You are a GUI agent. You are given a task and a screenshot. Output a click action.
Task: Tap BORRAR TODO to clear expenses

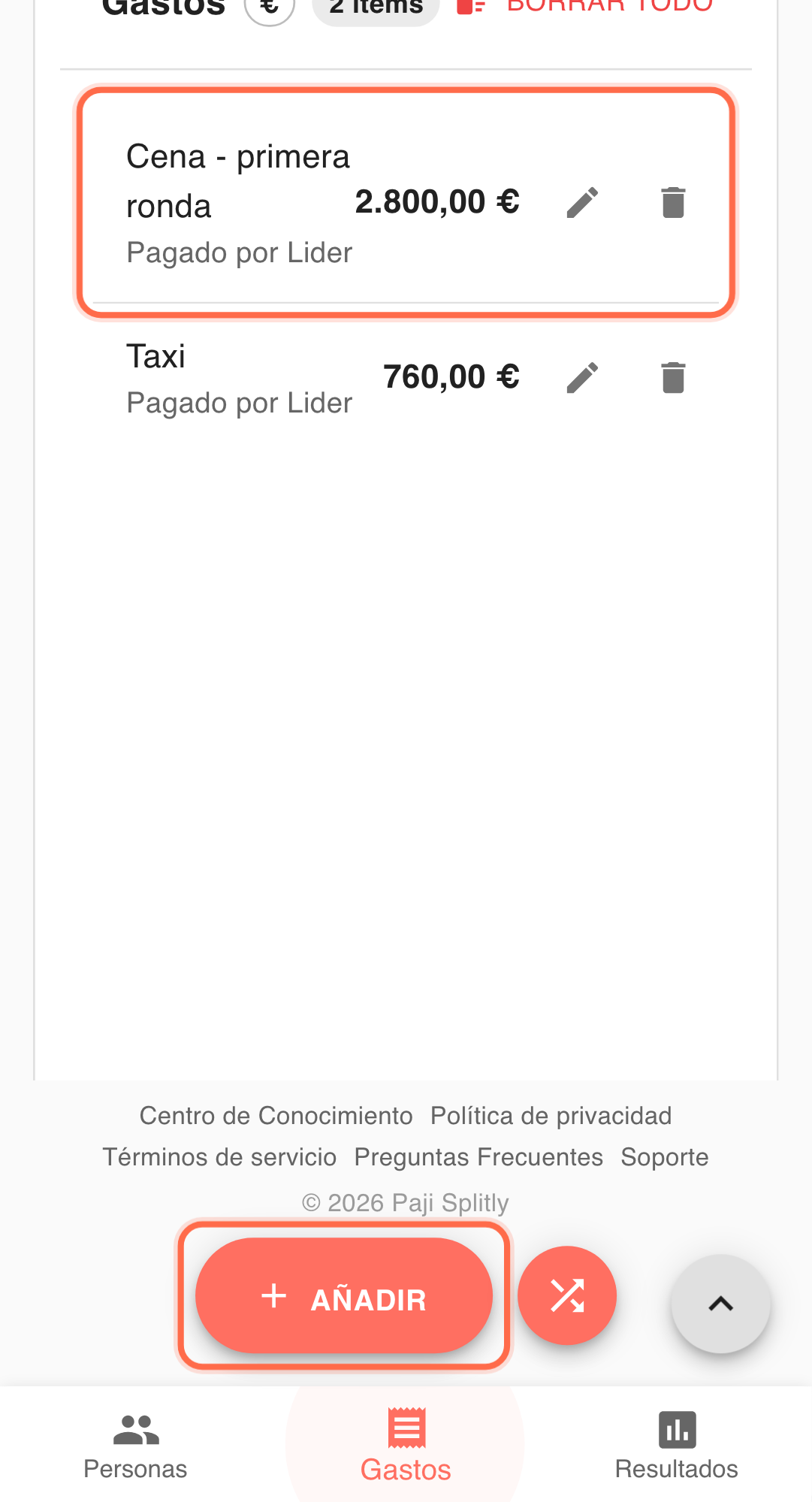coord(586,6)
